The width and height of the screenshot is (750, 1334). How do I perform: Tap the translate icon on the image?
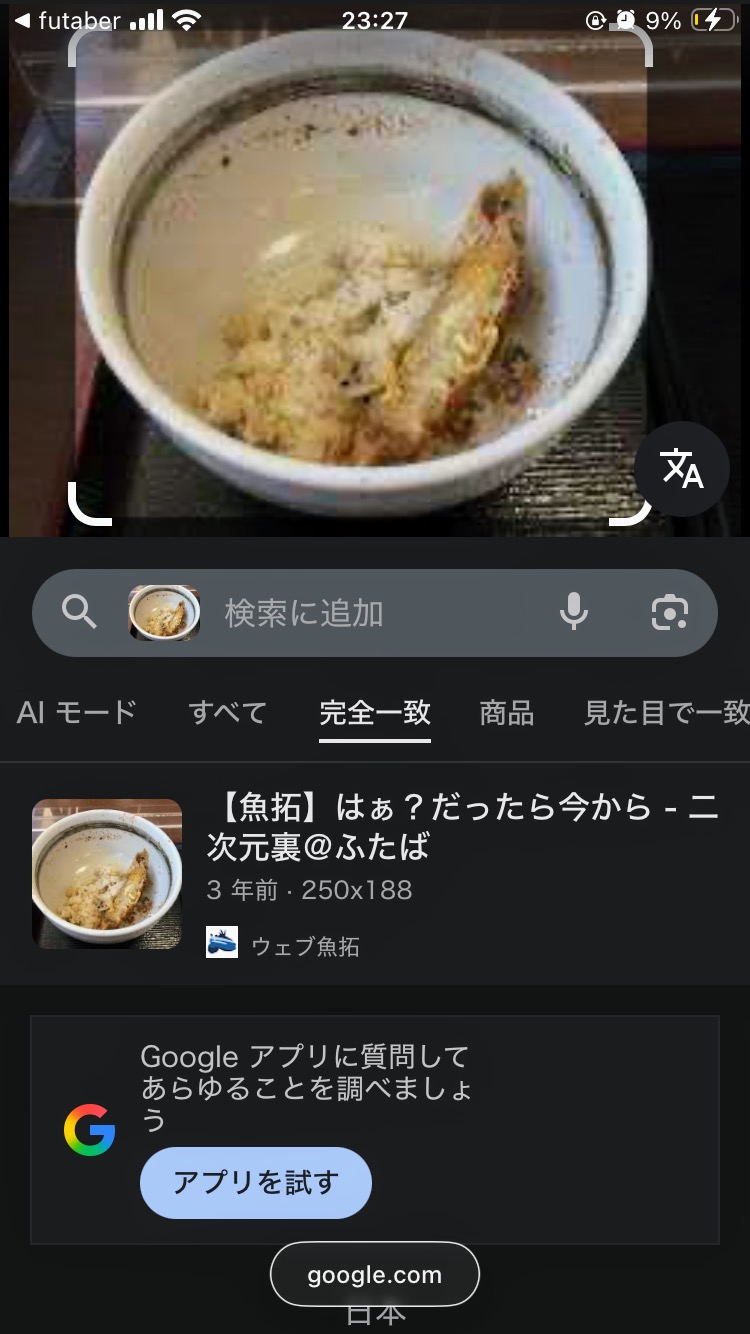(x=682, y=469)
